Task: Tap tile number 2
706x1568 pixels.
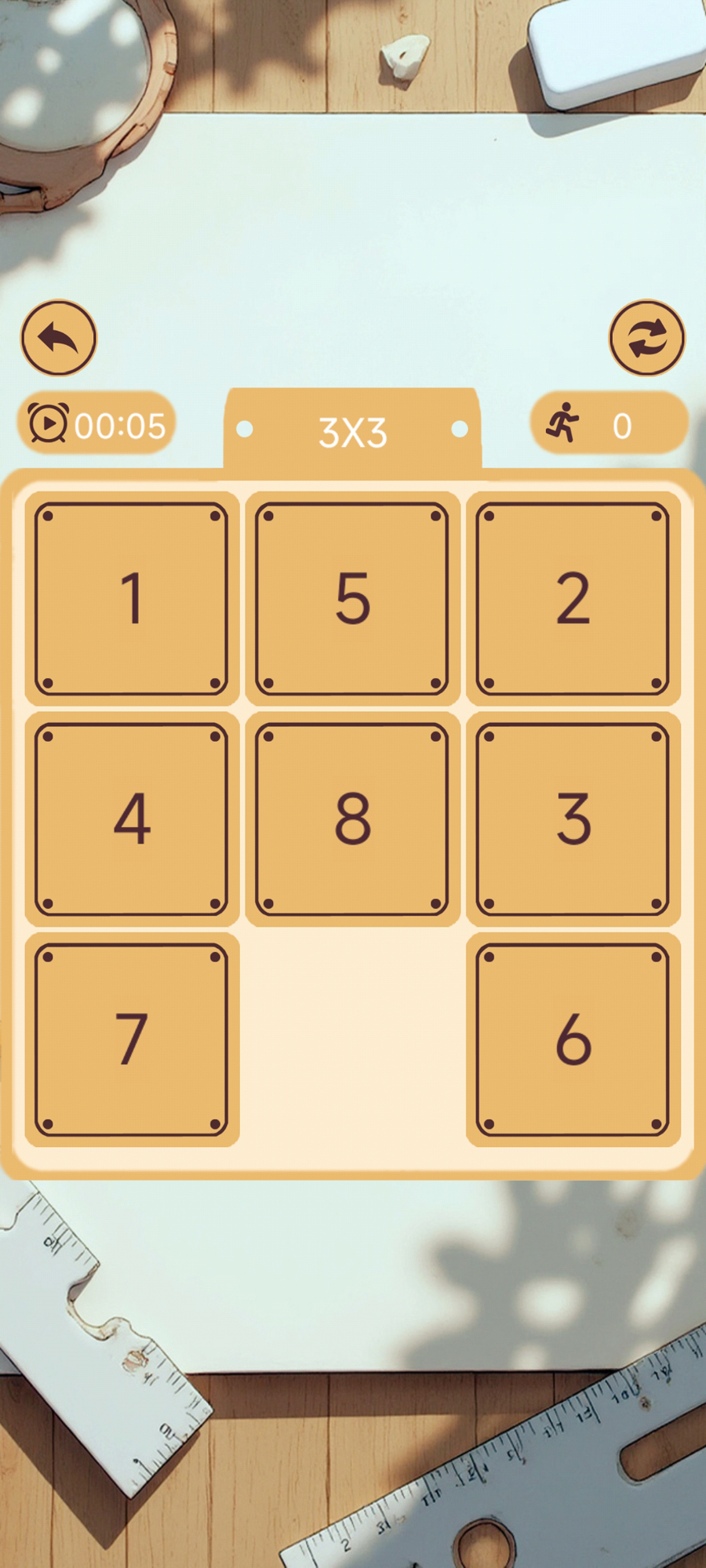Action: 573,598
